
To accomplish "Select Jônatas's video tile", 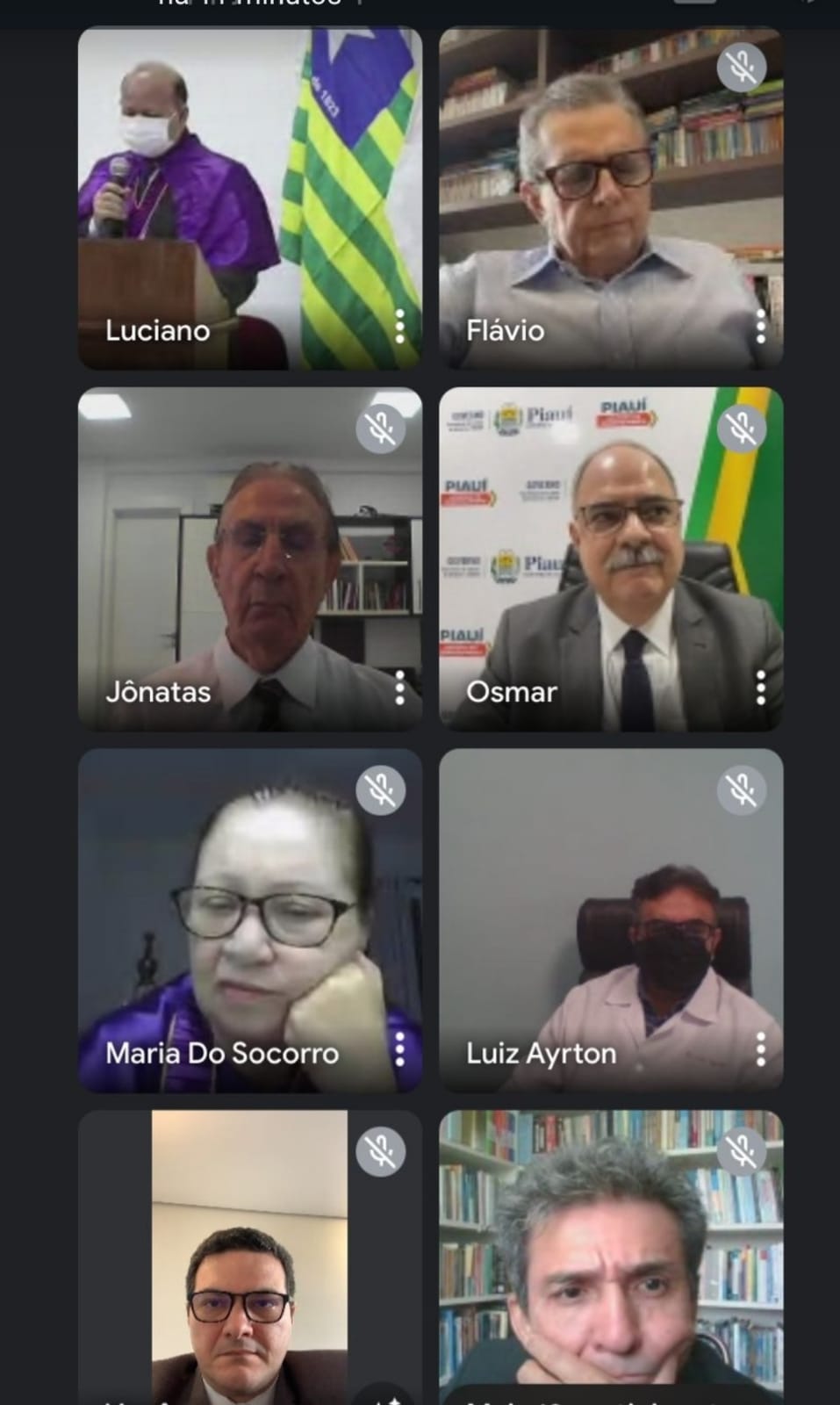I will click(x=250, y=559).
